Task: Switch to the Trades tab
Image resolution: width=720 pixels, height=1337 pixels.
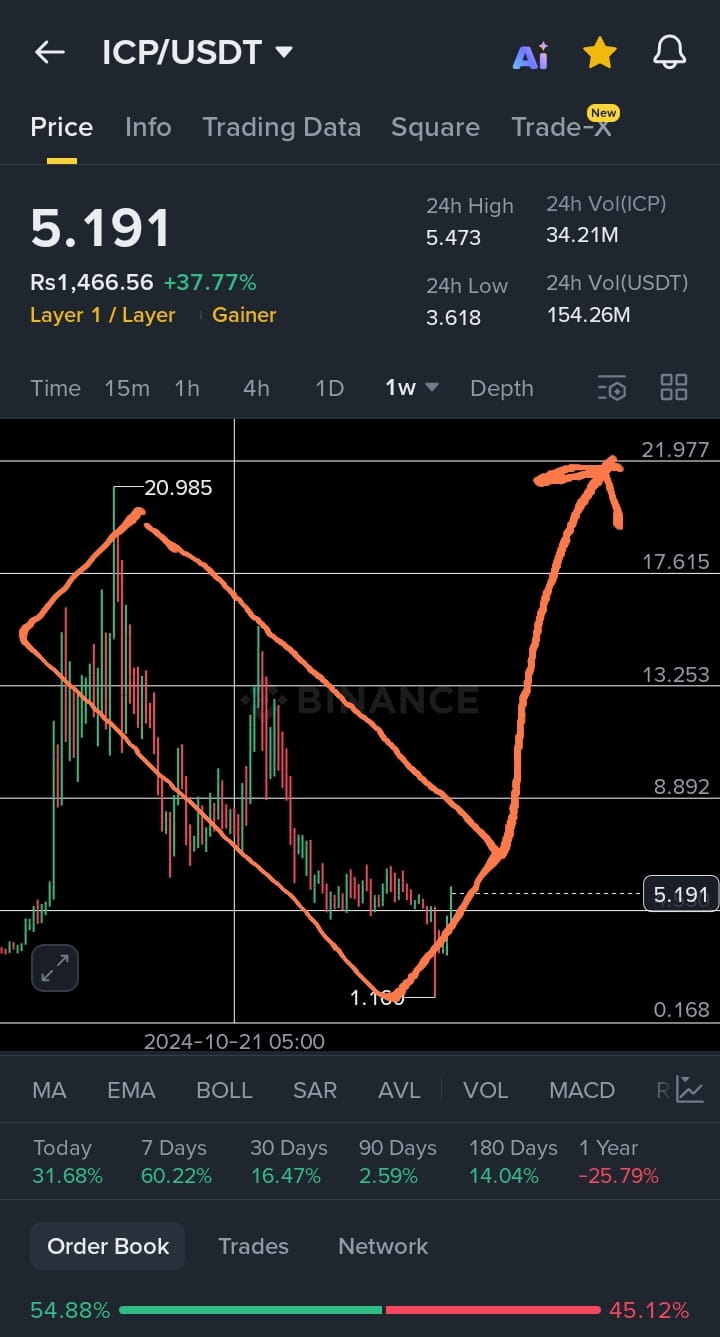Action: (253, 1246)
